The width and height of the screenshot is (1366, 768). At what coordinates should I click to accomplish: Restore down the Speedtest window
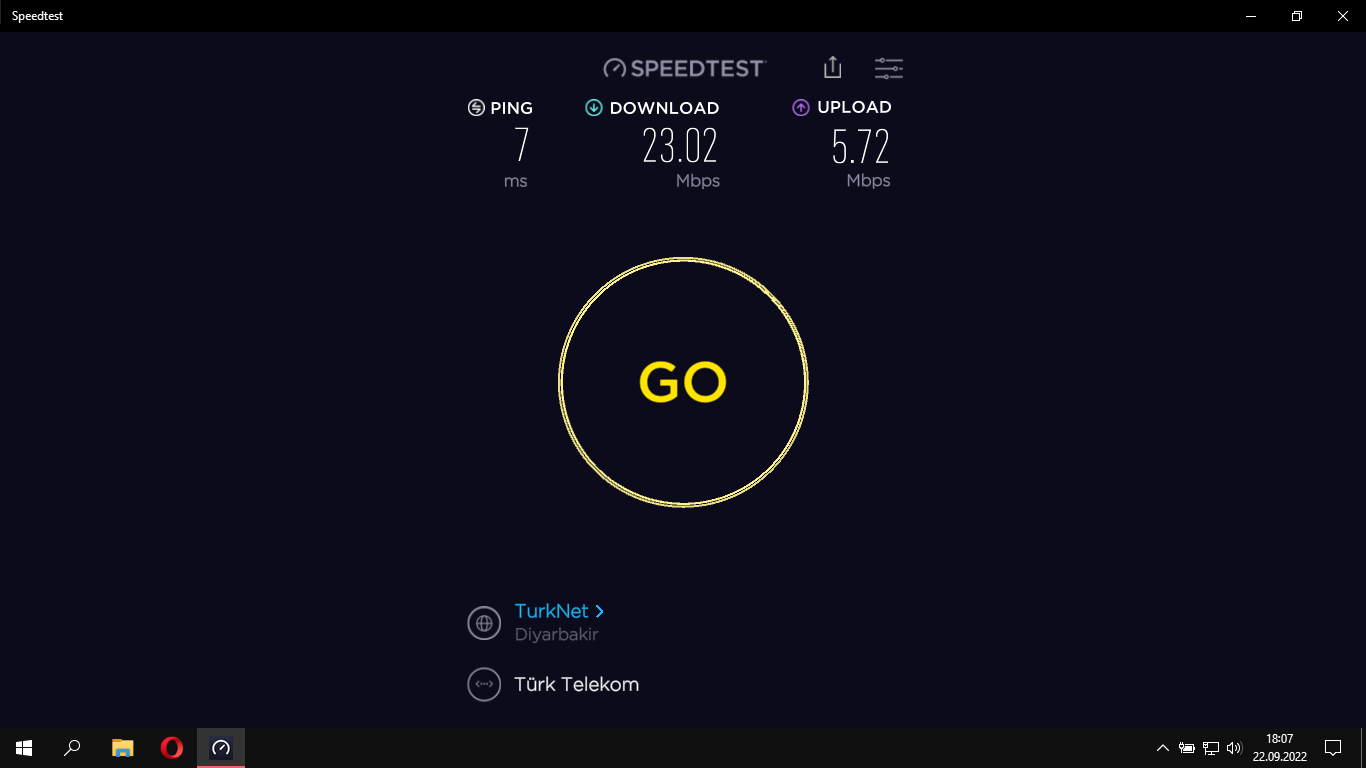click(x=1296, y=16)
